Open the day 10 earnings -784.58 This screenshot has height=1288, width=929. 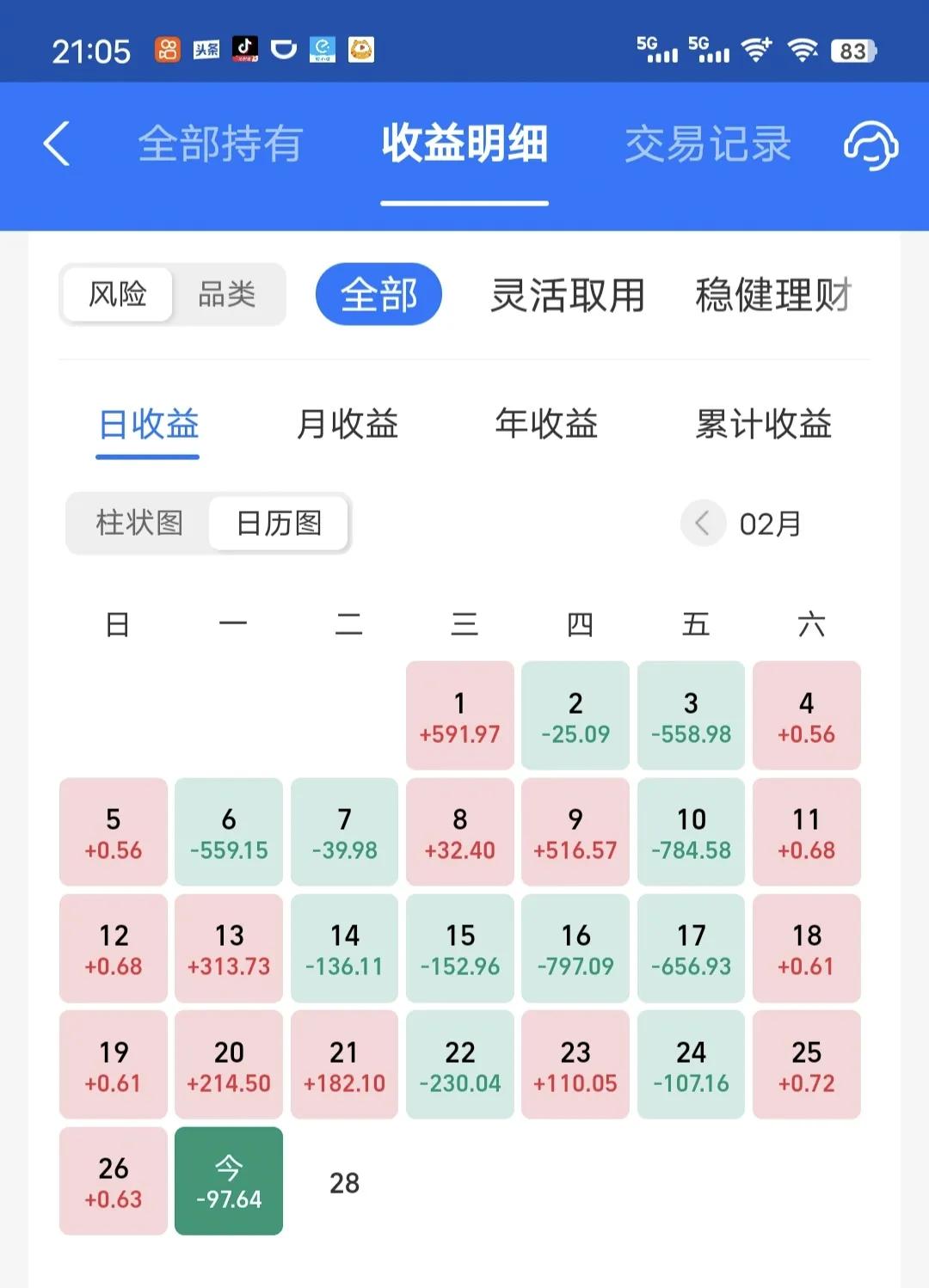pyautogui.click(x=691, y=832)
